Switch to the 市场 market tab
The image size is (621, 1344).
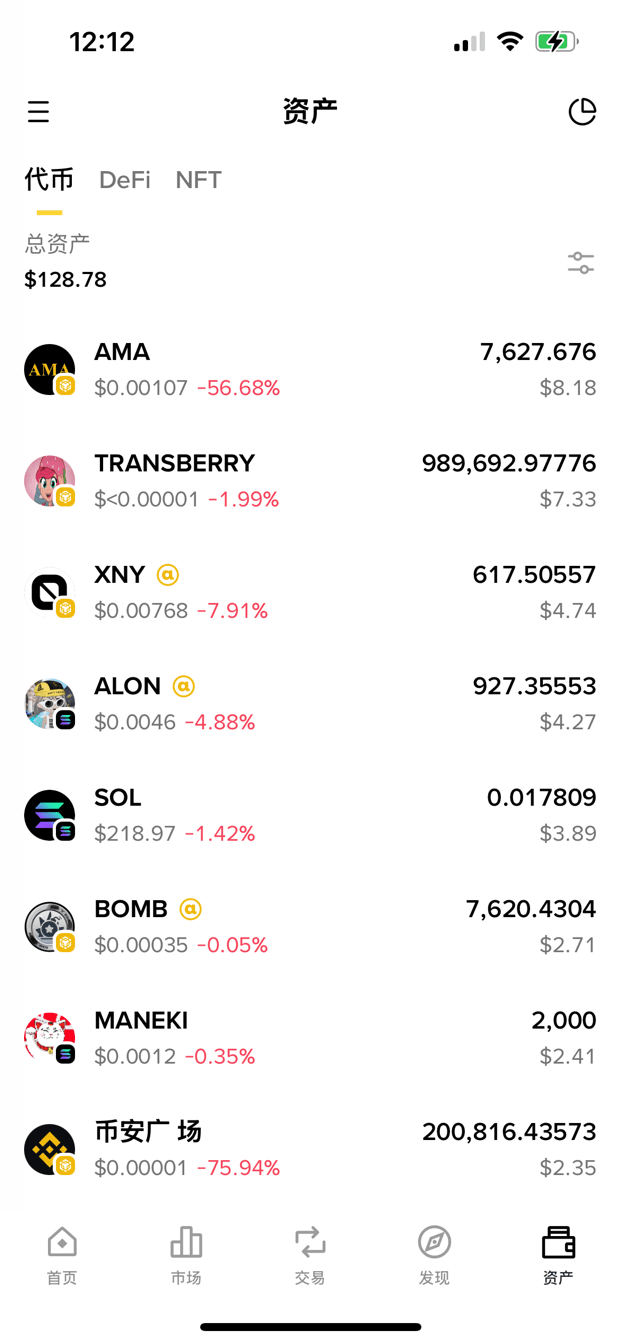click(x=186, y=1255)
